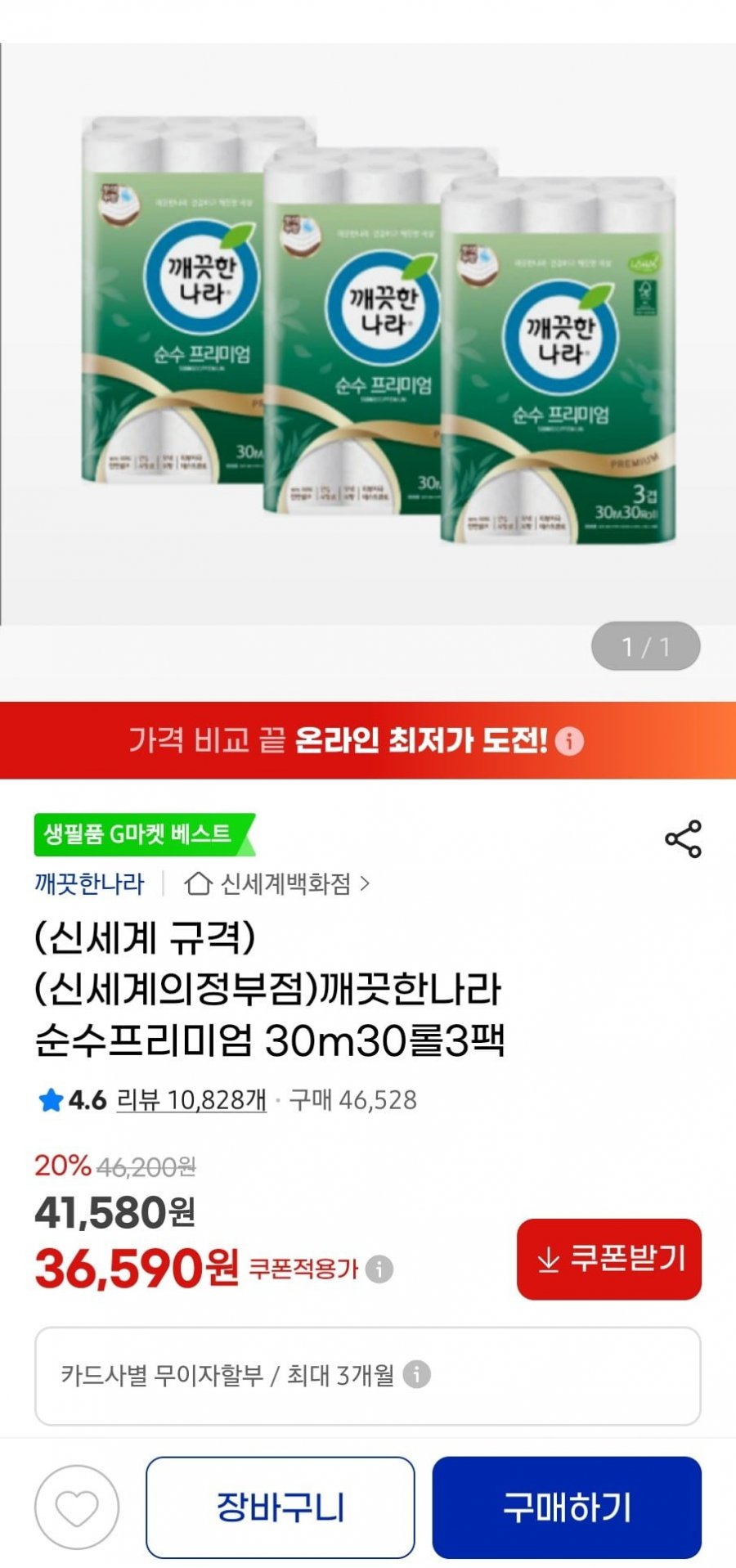This screenshot has width=736, height=1568.
Task: Add to cart with 장바구니
Action: pyautogui.click(x=280, y=1507)
